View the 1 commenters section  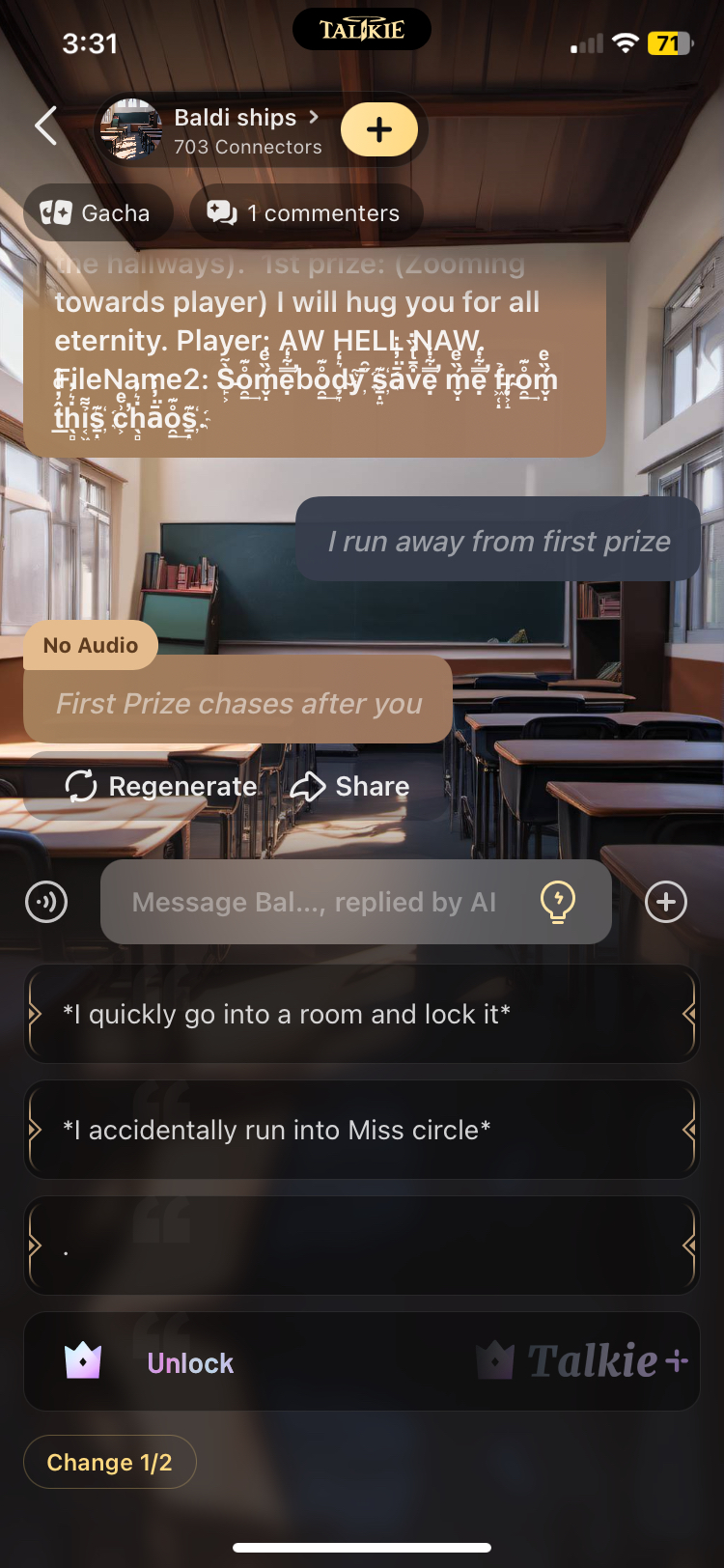pyautogui.click(x=306, y=213)
